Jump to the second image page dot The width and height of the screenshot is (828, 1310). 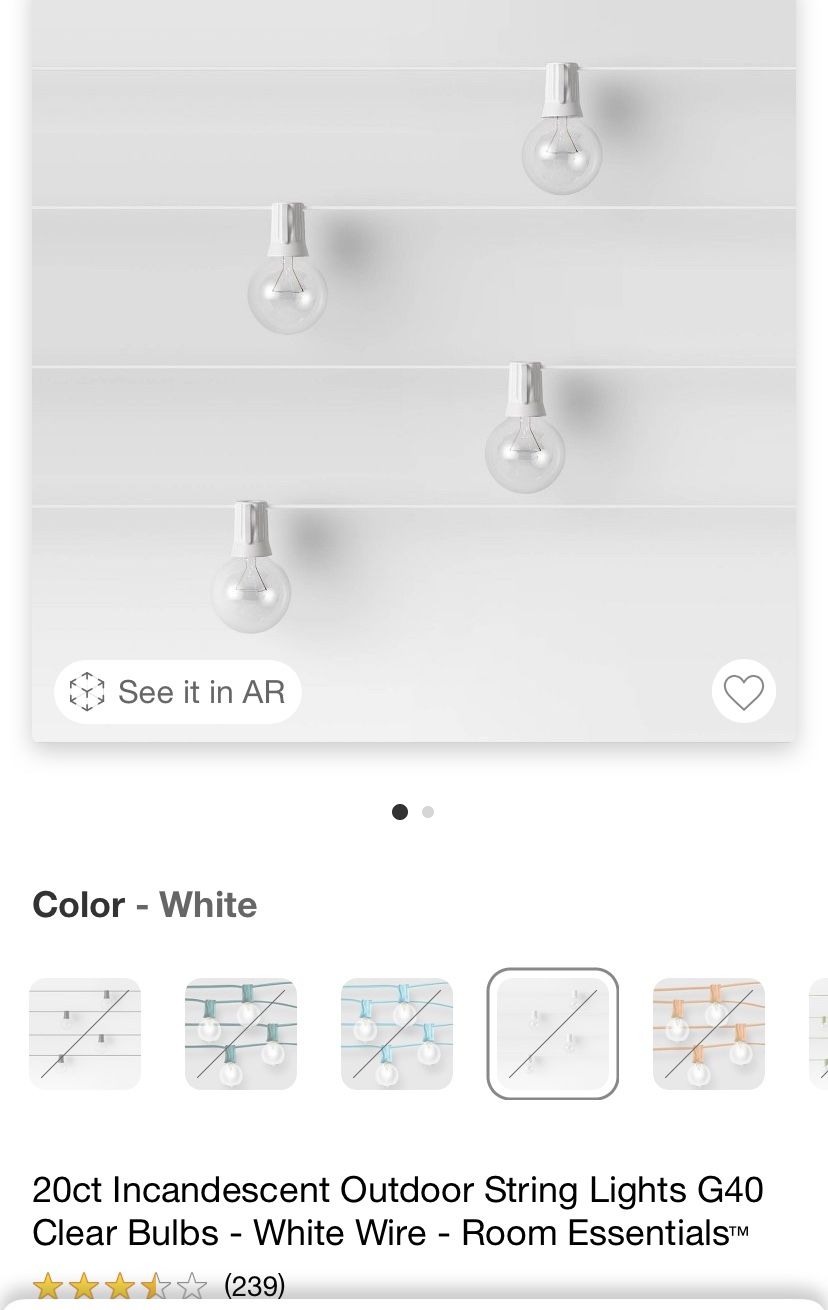click(428, 812)
